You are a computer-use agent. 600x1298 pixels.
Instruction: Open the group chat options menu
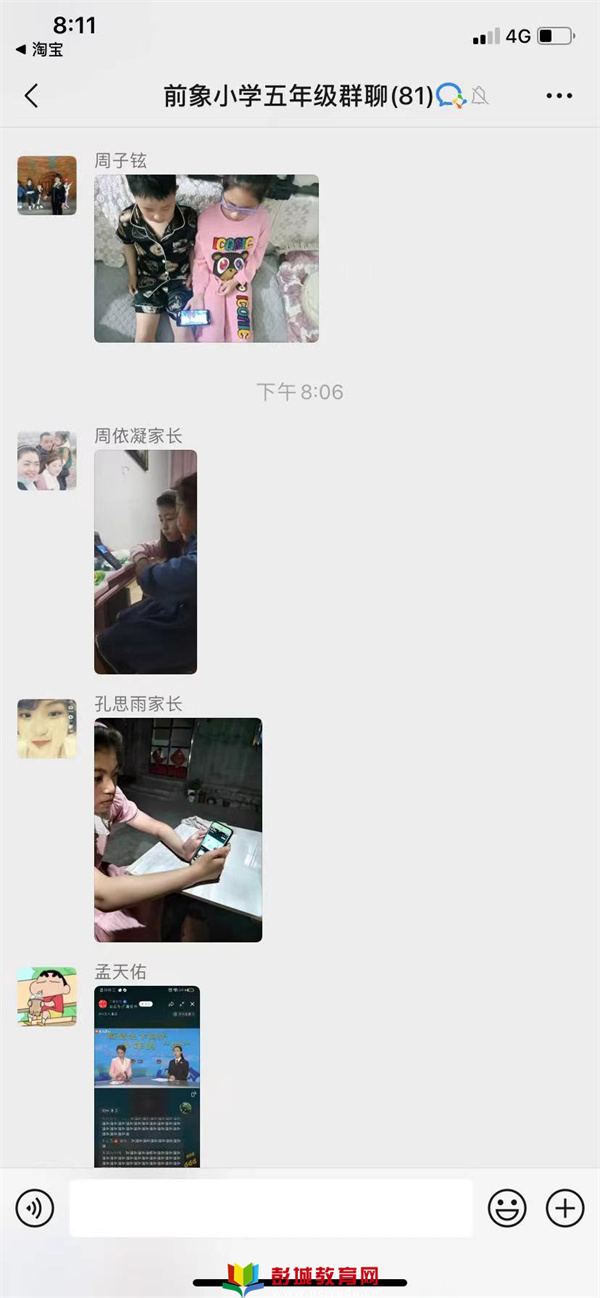tap(559, 96)
